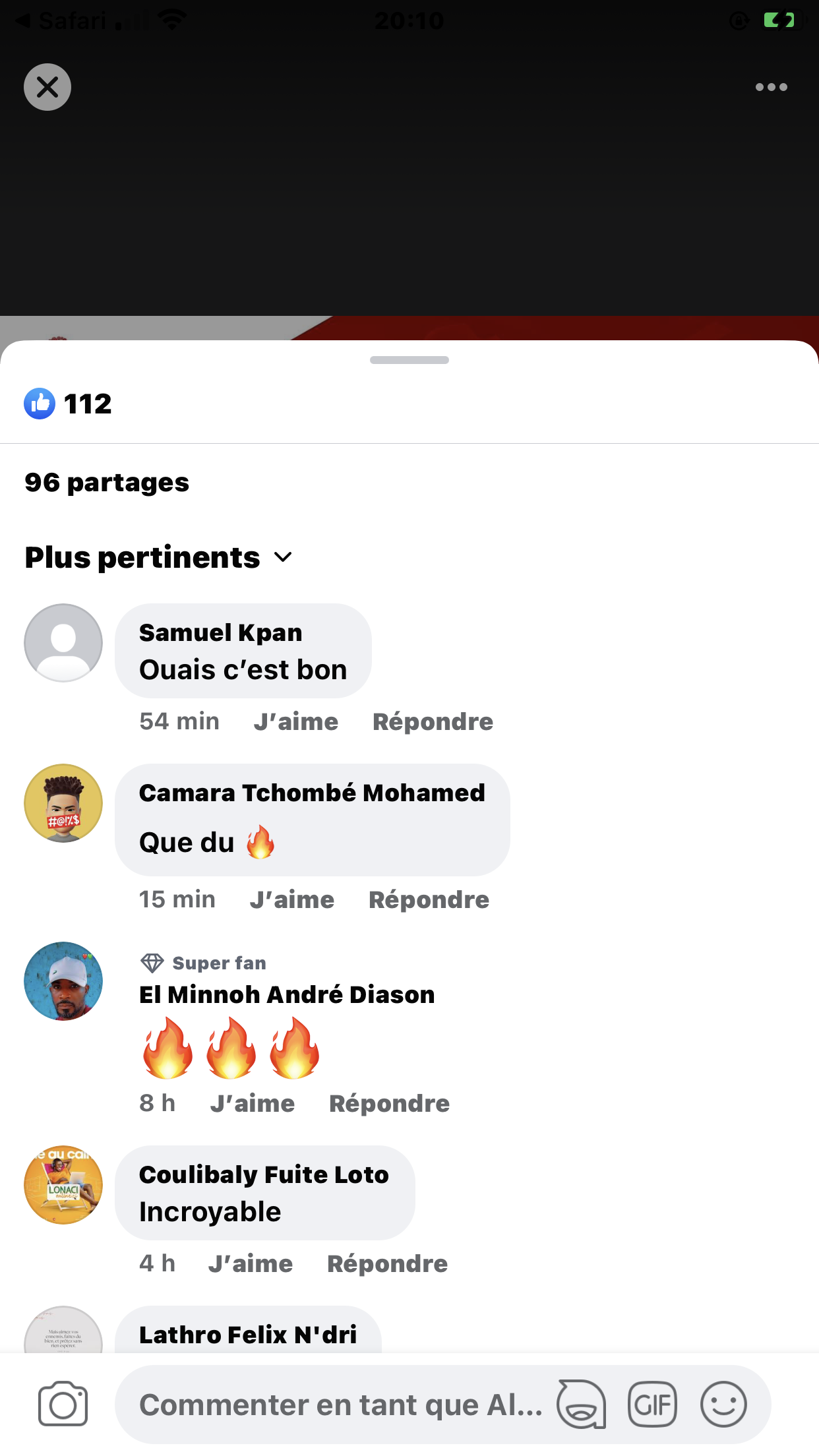
Task: Open El Minnoh André Diason's profile name
Action: tap(287, 994)
